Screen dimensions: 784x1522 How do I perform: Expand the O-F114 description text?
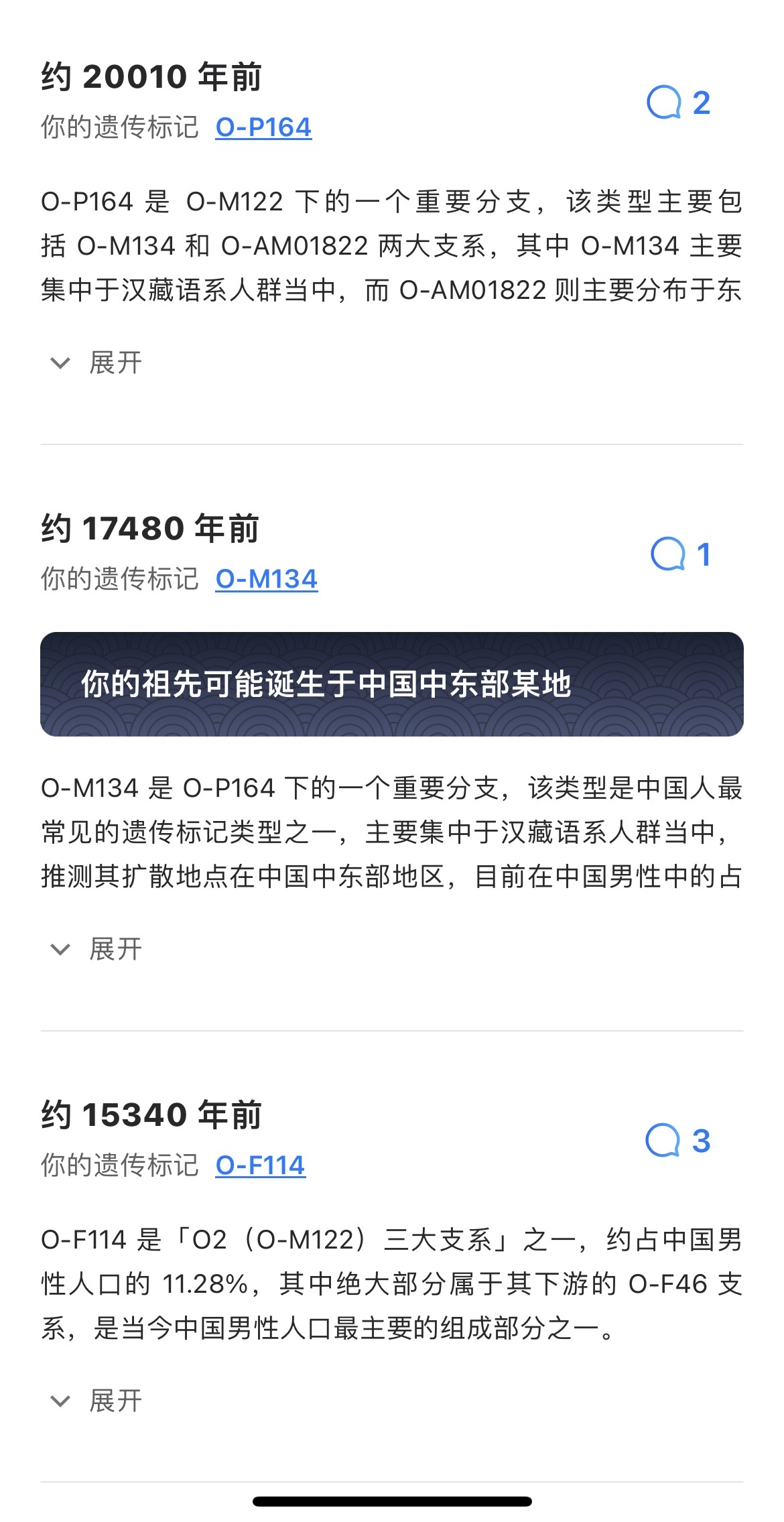[97, 1401]
